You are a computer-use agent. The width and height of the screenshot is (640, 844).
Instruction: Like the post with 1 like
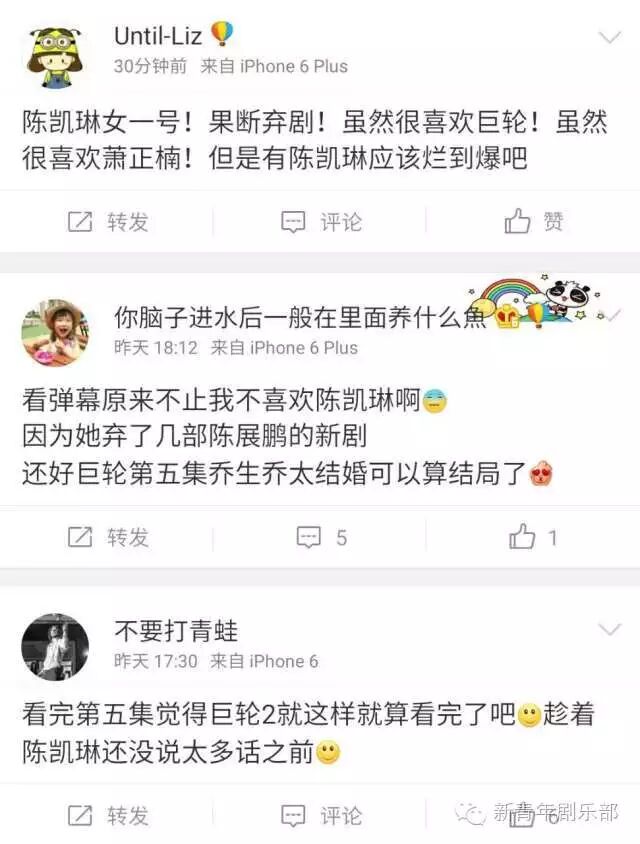[x=533, y=538]
